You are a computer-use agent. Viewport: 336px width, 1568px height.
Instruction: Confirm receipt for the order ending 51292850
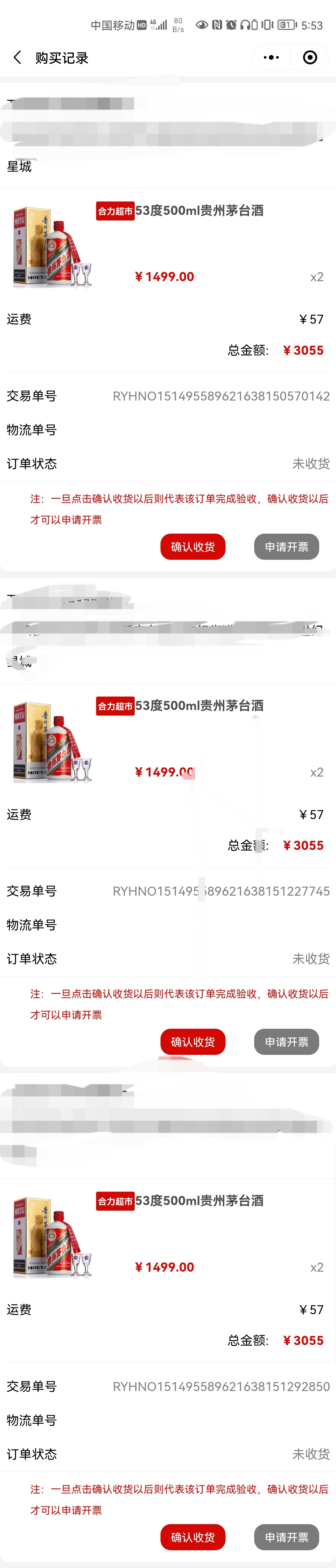click(193, 1537)
